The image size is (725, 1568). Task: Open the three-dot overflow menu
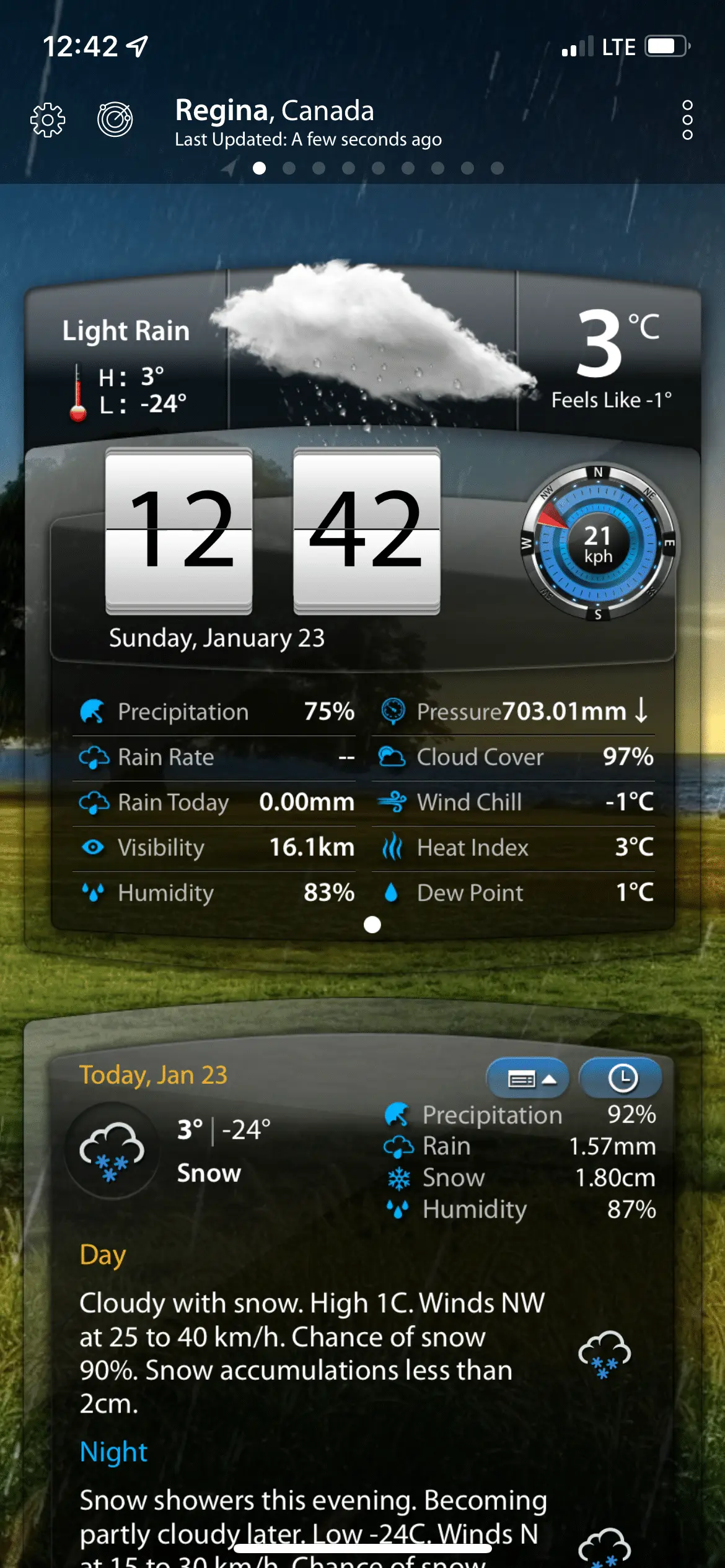(x=687, y=120)
